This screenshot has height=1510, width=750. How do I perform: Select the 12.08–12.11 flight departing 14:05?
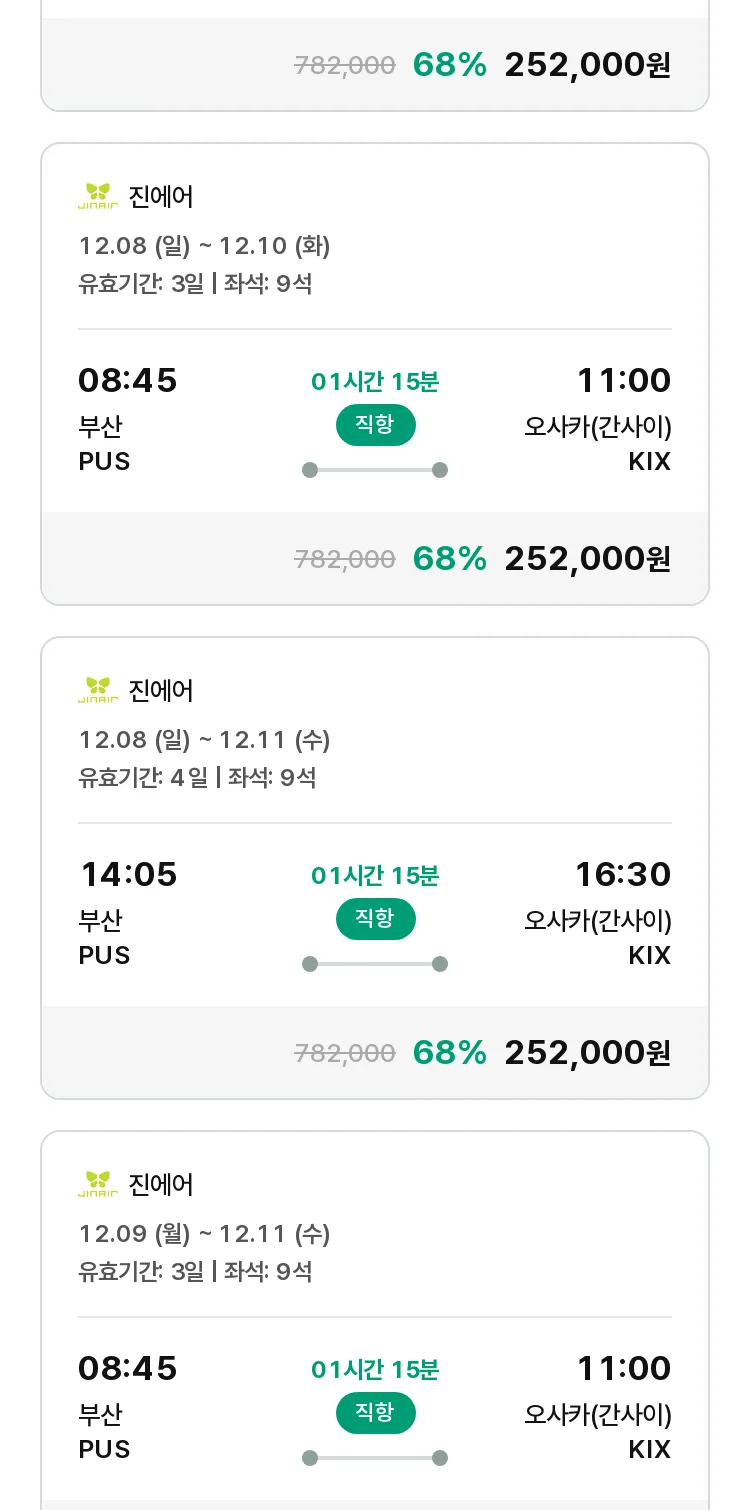point(375,868)
